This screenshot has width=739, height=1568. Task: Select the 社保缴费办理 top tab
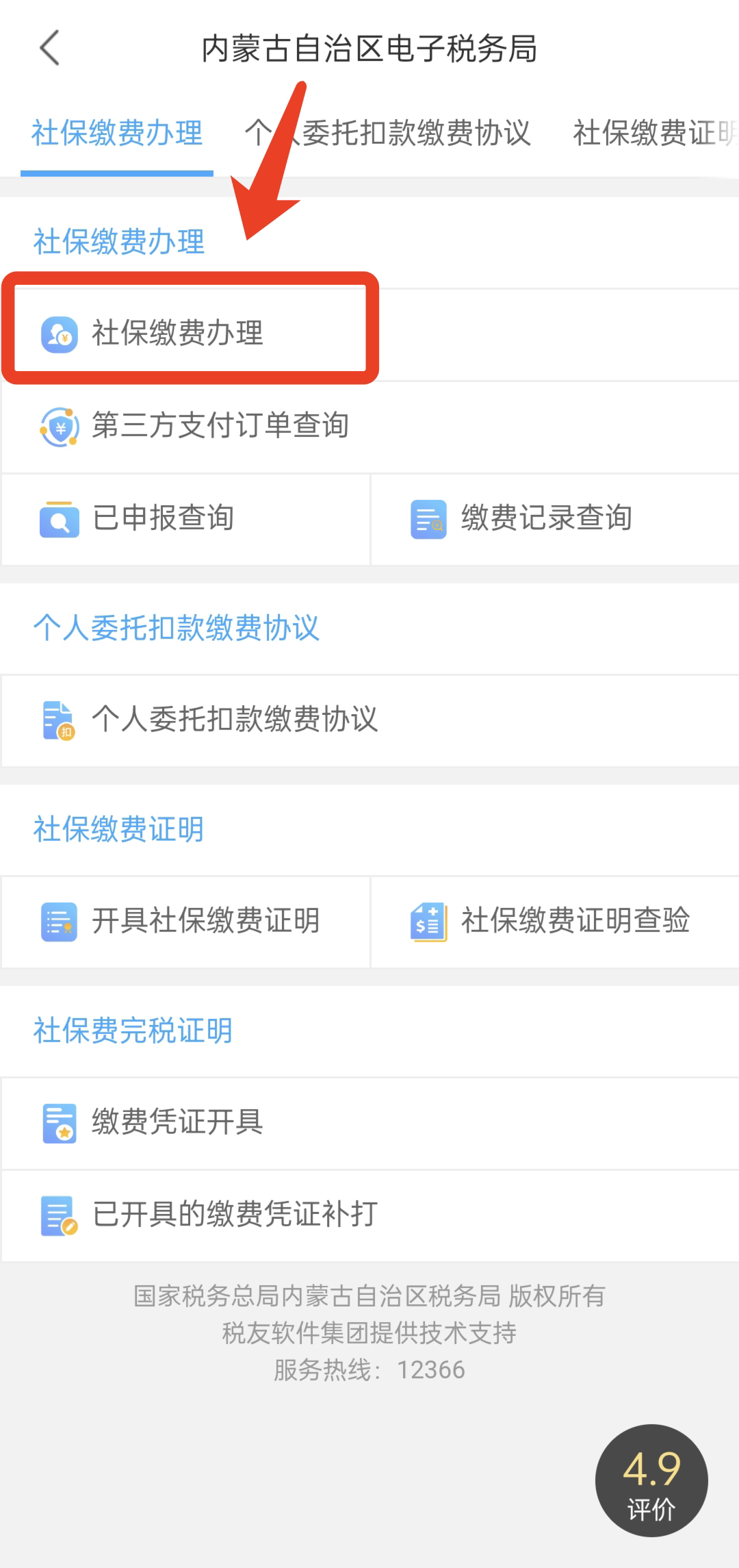pos(117,133)
